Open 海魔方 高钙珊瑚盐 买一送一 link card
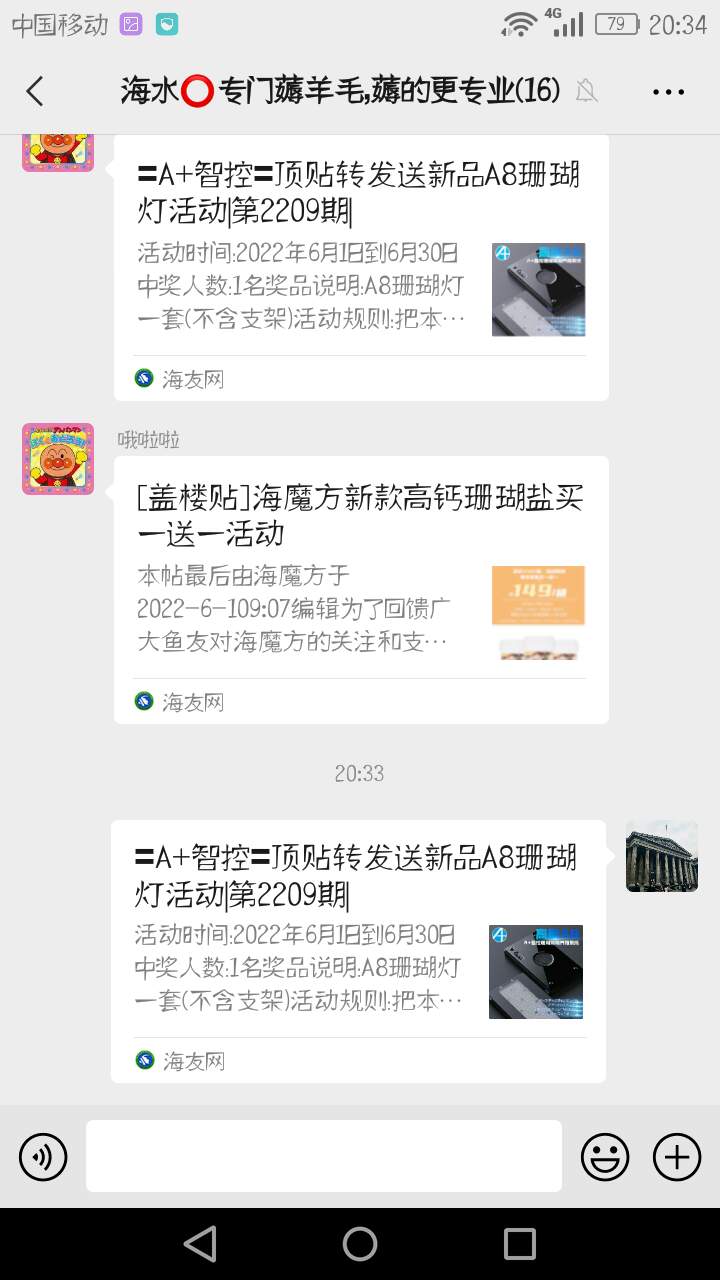The height and width of the screenshot is (1280, 720). pos(361,589)
